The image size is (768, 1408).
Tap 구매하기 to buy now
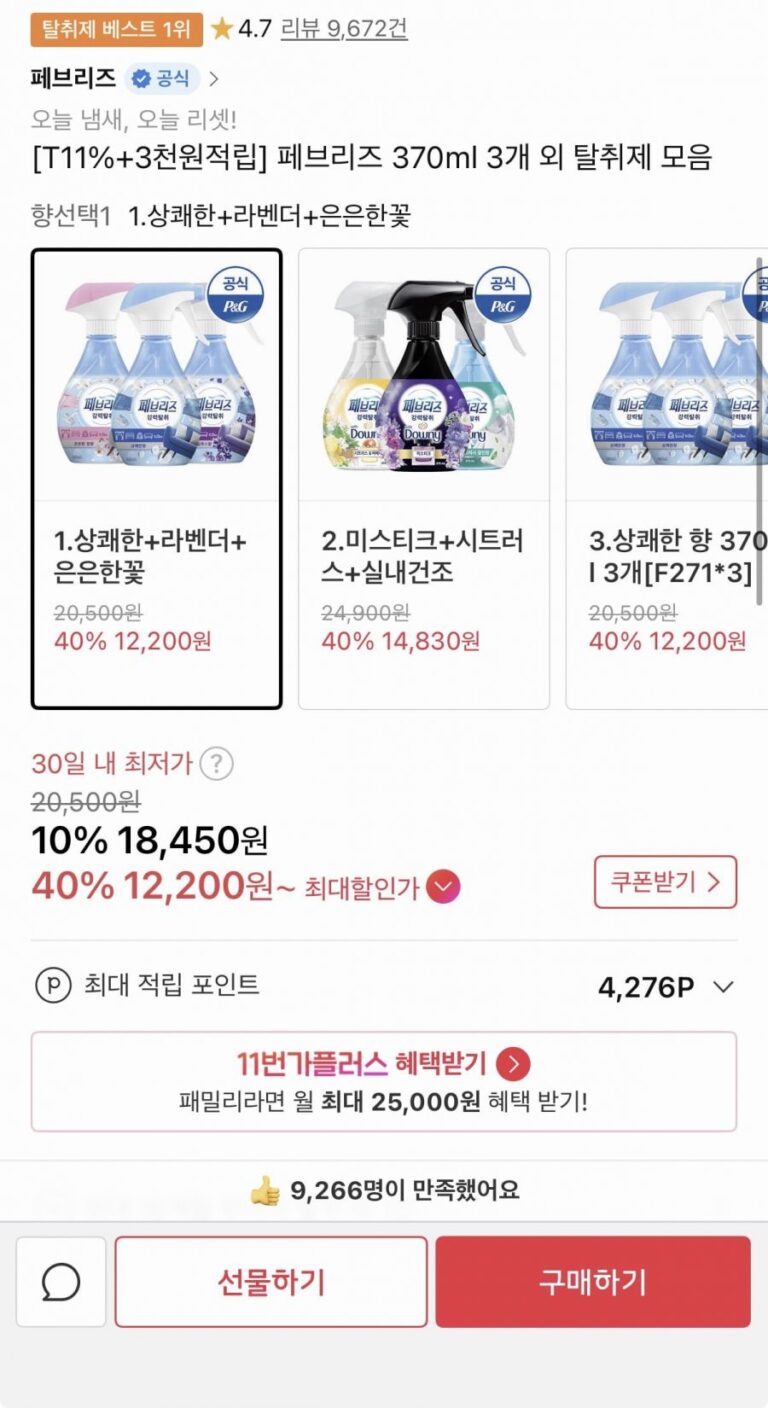pyautogui.click(x=593, y=1282)
